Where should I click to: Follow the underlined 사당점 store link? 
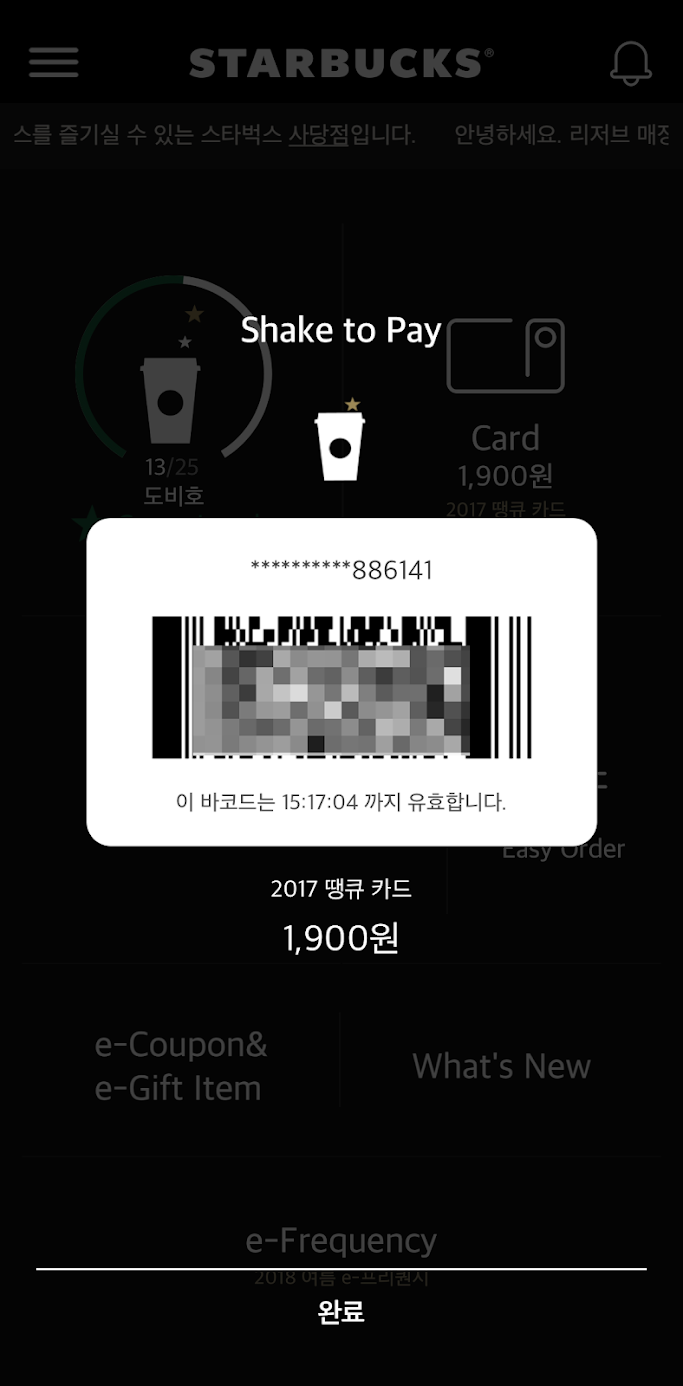[318, 135]
